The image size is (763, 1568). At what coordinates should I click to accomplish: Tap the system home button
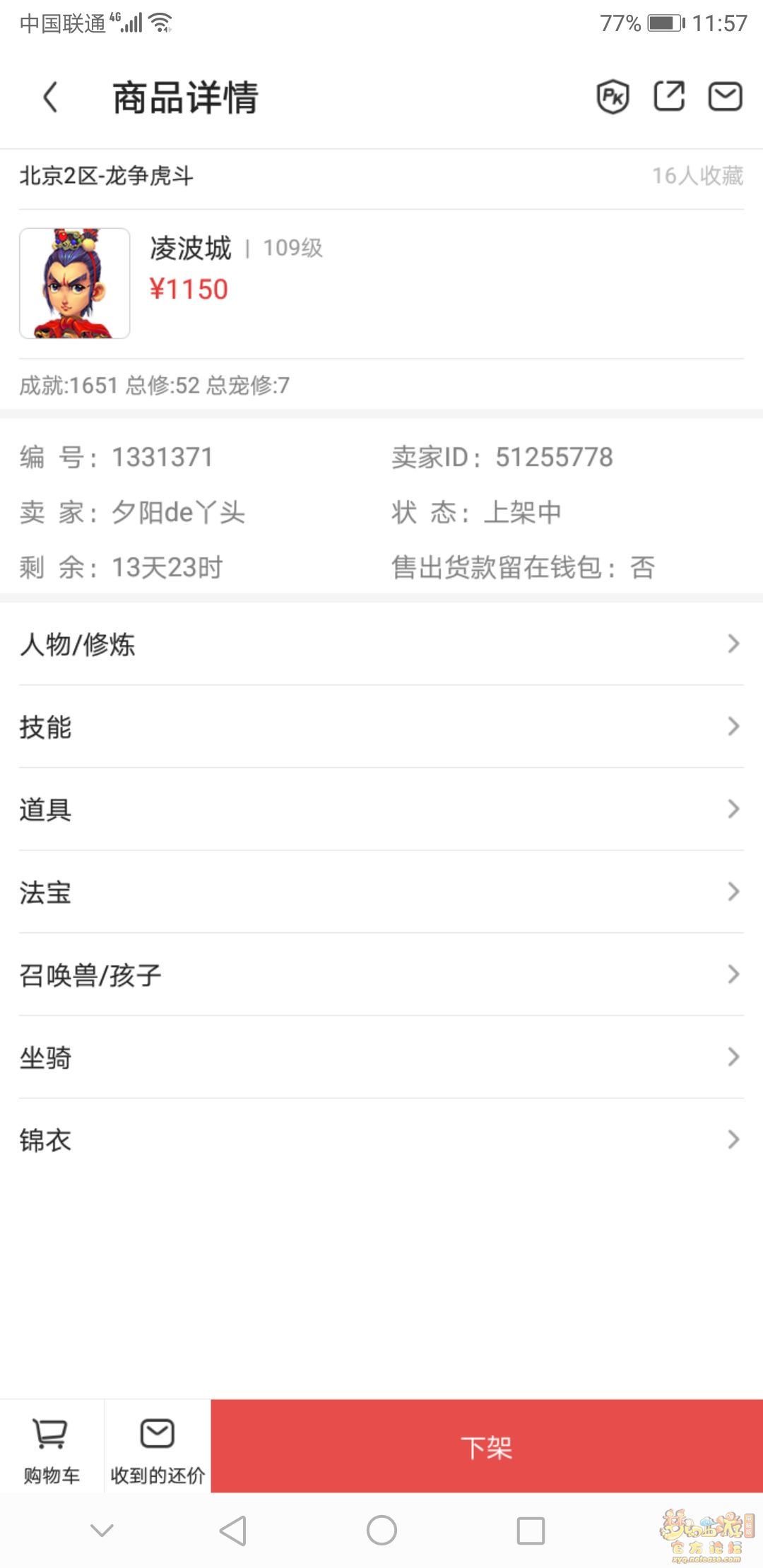click(x=381, y=1531)
